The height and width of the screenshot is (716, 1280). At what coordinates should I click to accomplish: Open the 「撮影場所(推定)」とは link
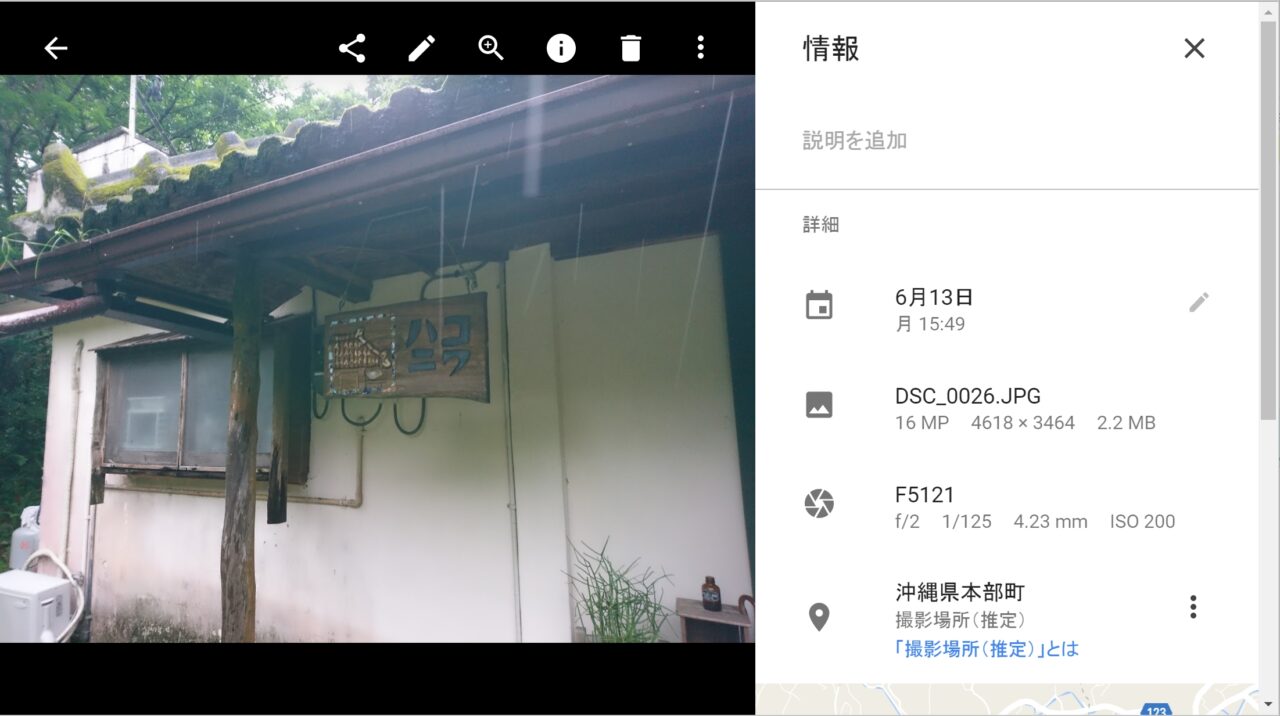coord(987,648)
